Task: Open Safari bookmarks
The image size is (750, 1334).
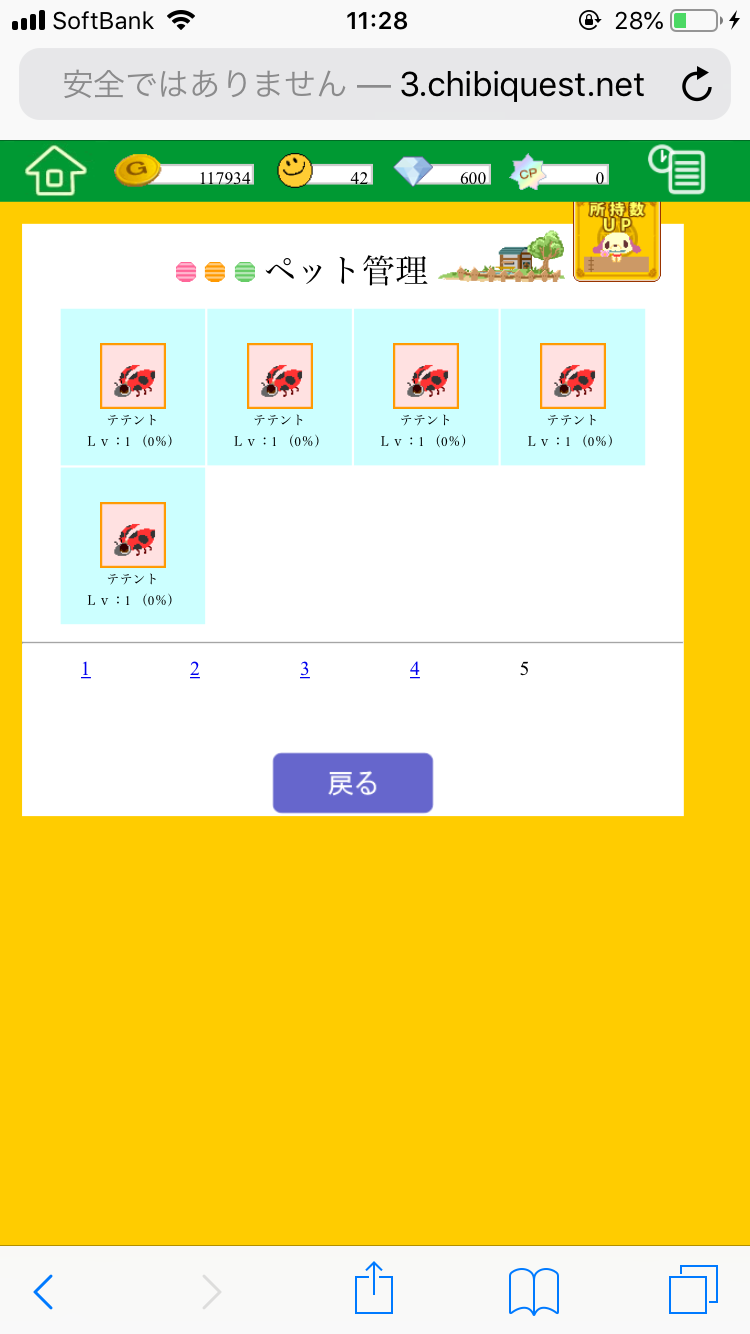Action: 534,1291
